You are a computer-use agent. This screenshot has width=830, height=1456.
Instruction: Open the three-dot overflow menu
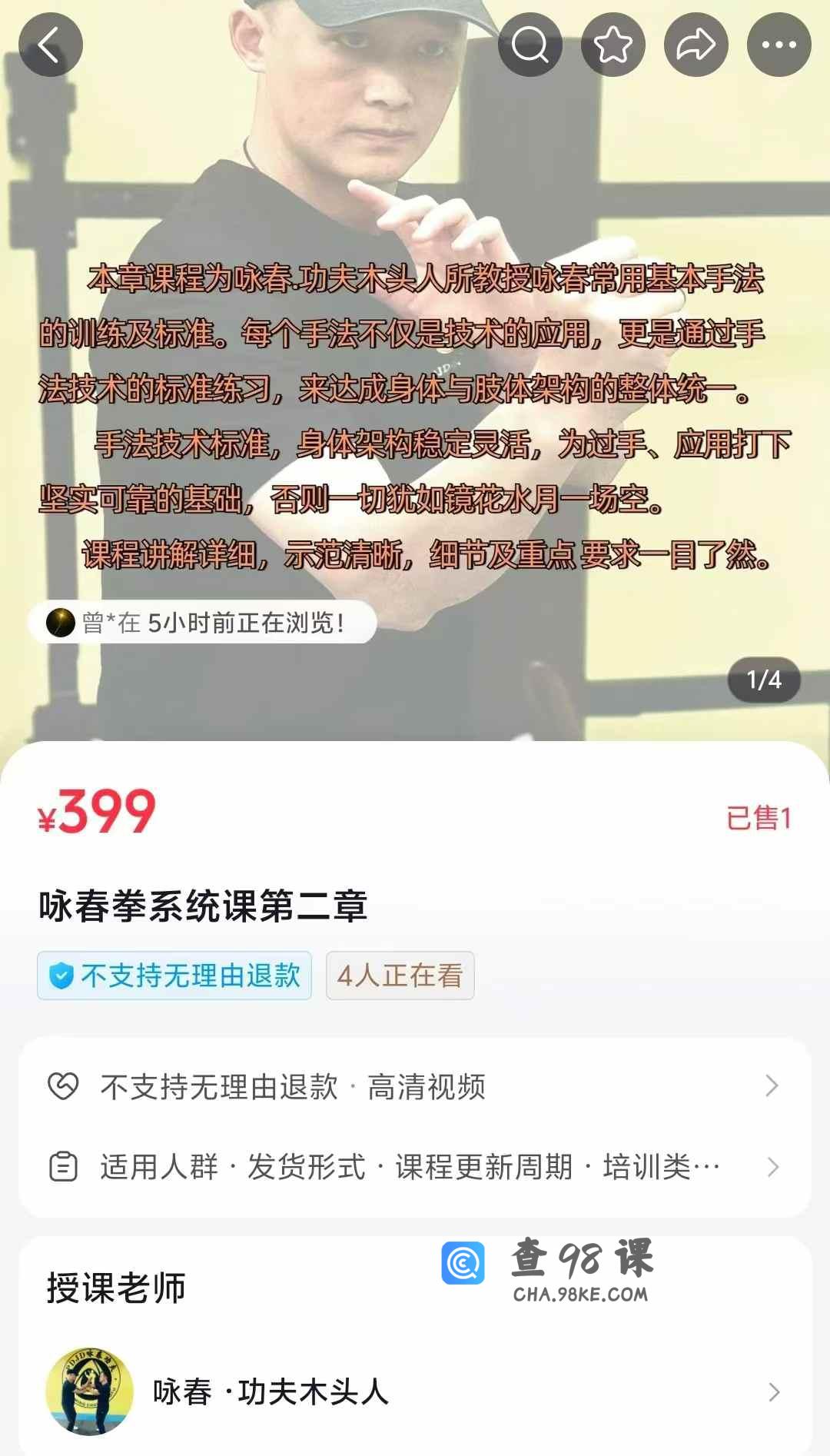point(779,45)
